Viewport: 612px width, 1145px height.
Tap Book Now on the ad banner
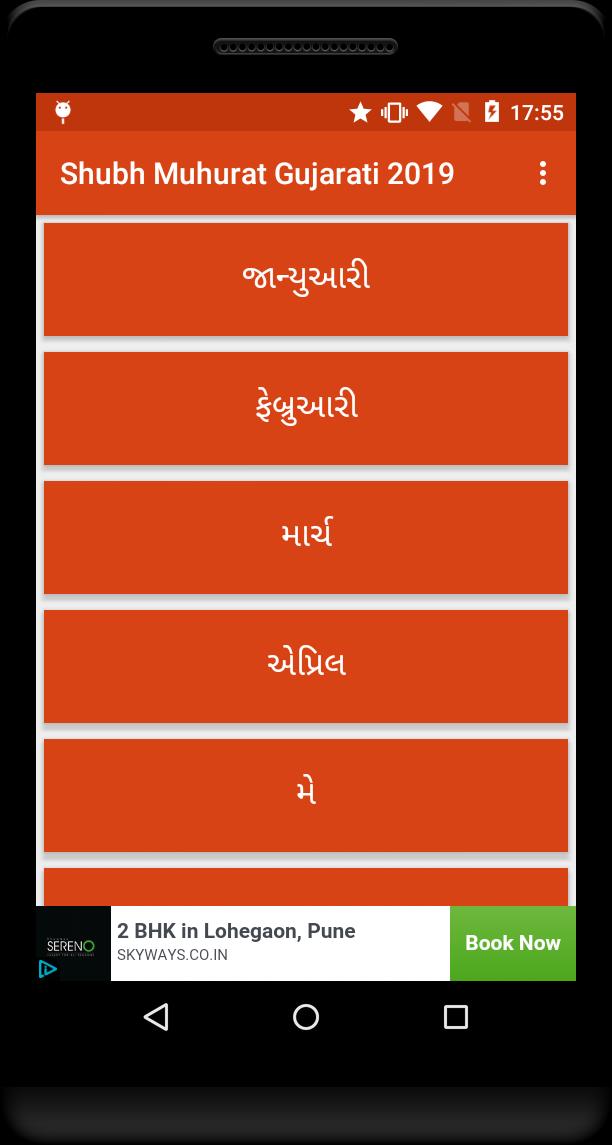(x=512, y=943)
